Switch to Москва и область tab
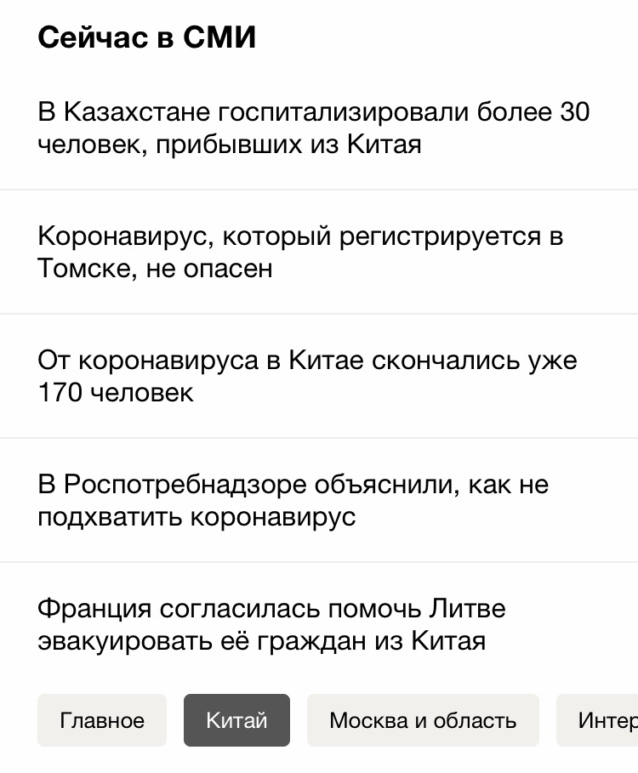The image size is (638, 773). point(422,720)
